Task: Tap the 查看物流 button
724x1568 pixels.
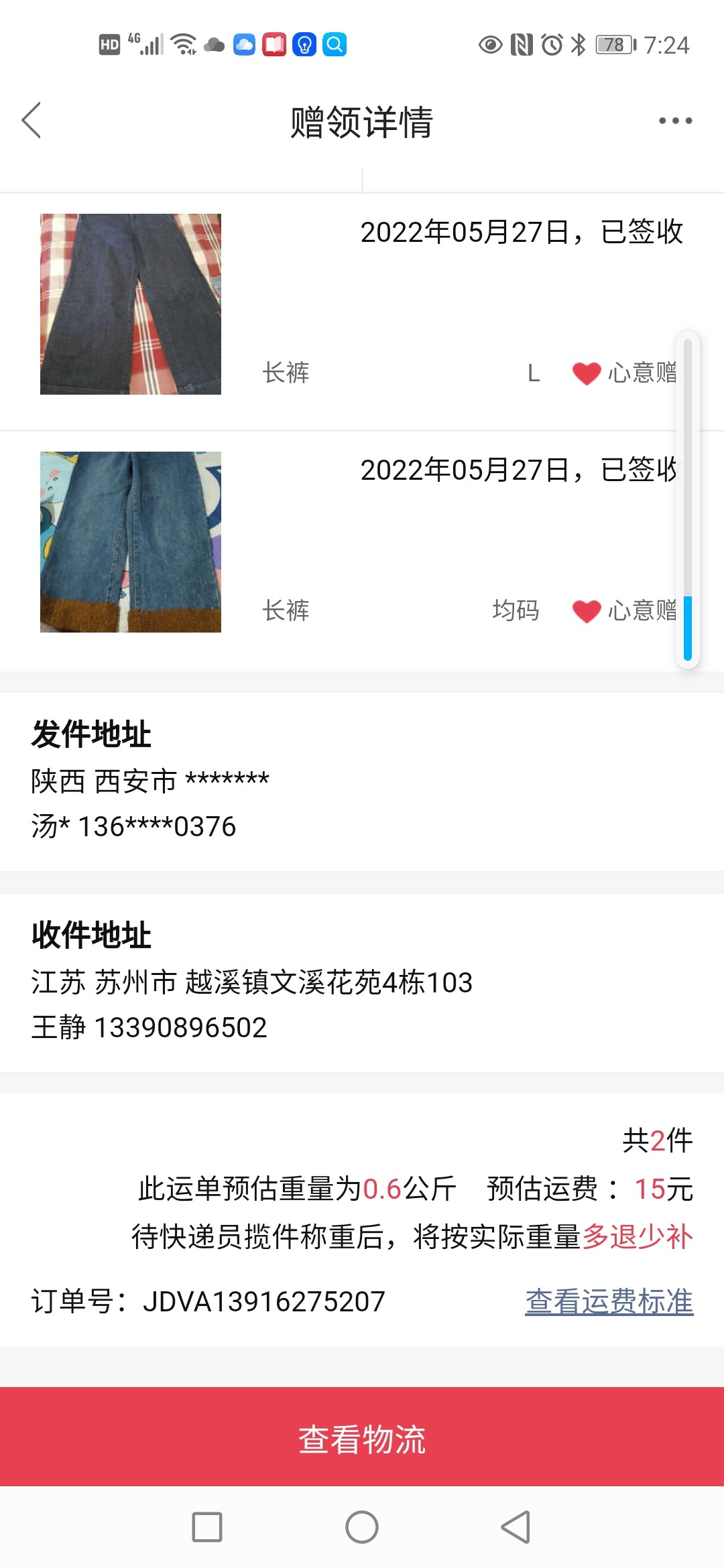Action: (x=362, y=1438)
